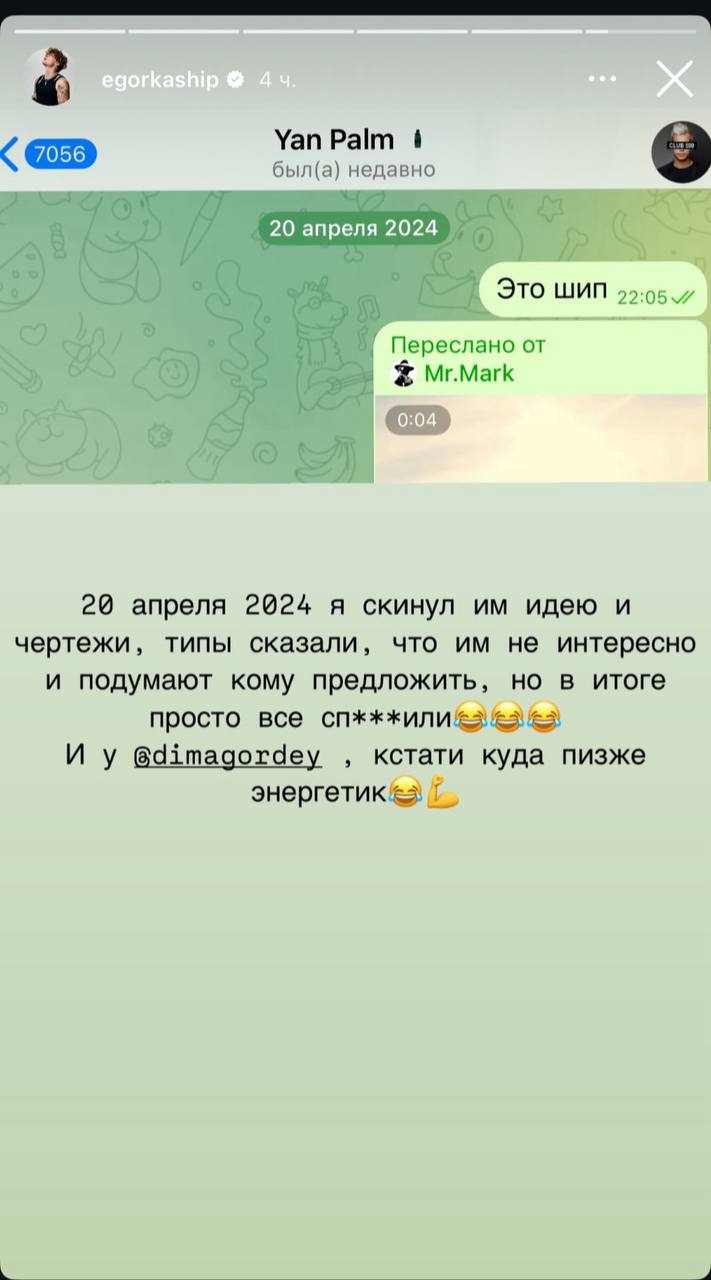The image size is (711, 1280).
Task: Open egorkaship's profile picture
Action: click(48, 78)
